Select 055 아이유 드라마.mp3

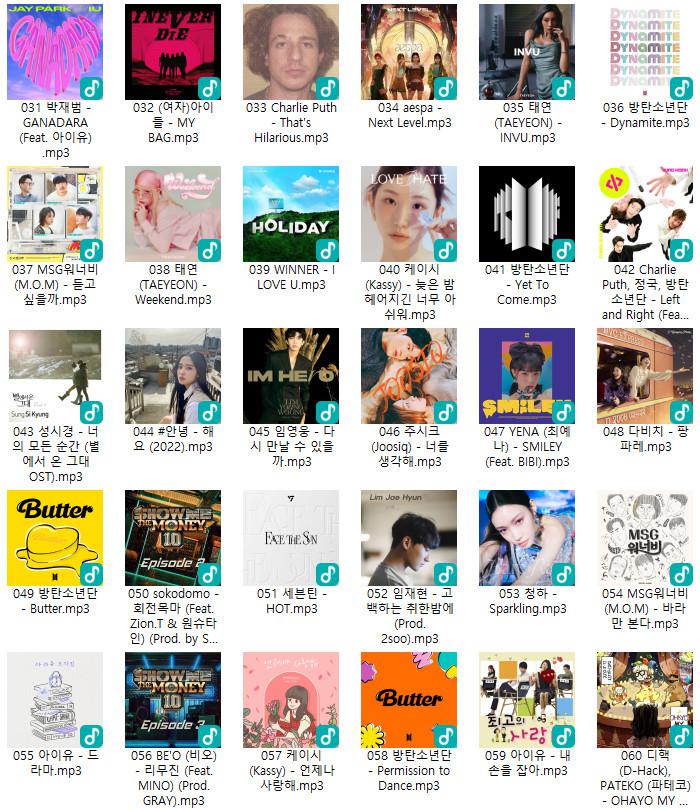click(x=54, y=700)
